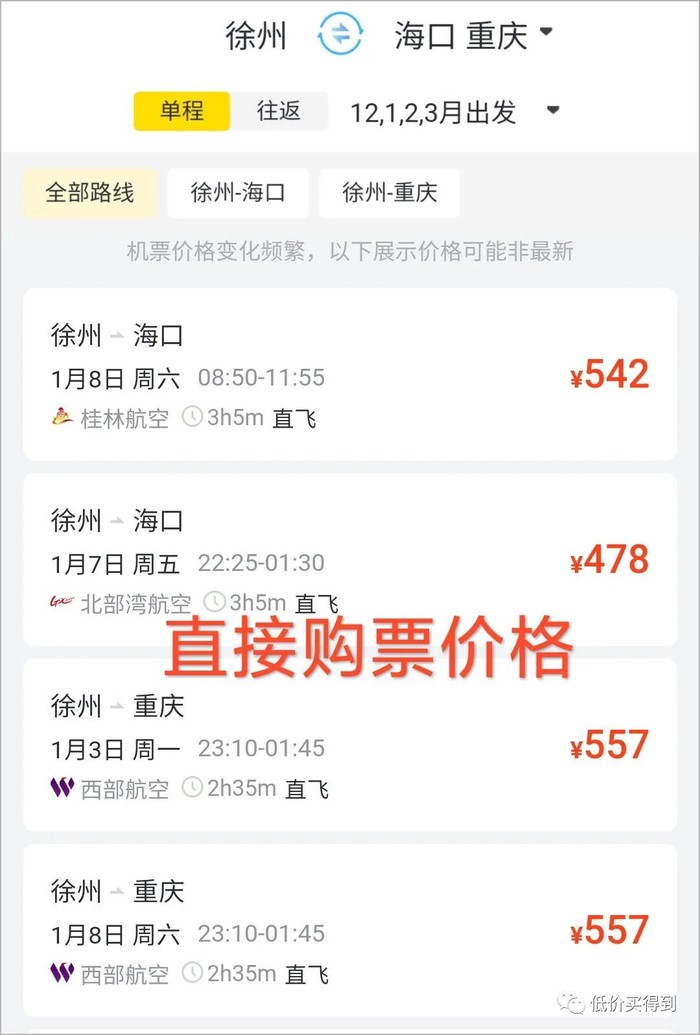The width and height of the screenshot is (700, 1035).
Task: Select the 单程 one-way option
Action: coord(181,111)
